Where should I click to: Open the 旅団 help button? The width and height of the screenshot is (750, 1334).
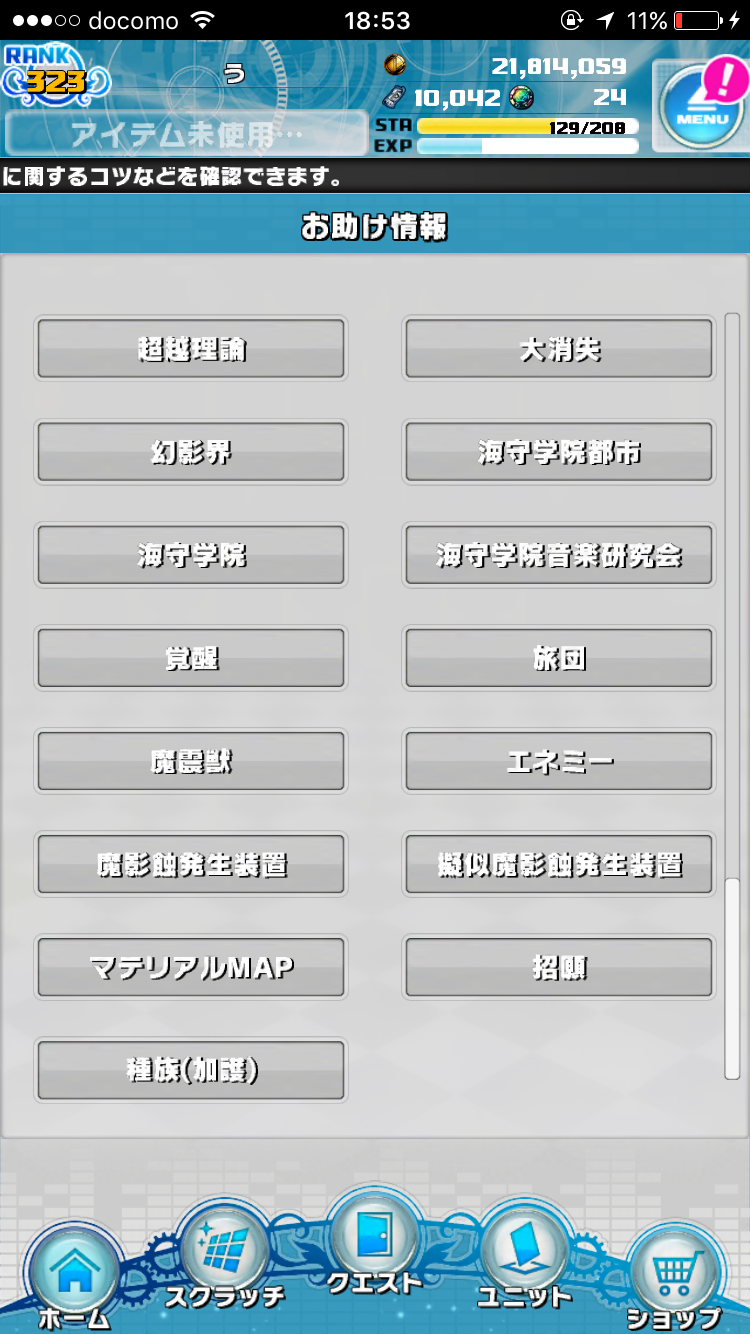[559, 658]
